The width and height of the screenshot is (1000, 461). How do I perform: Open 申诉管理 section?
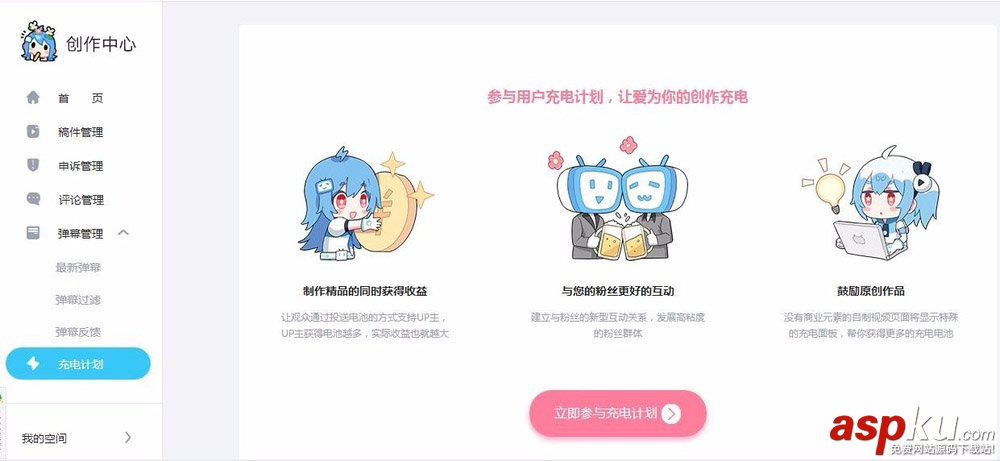(80, 166)
